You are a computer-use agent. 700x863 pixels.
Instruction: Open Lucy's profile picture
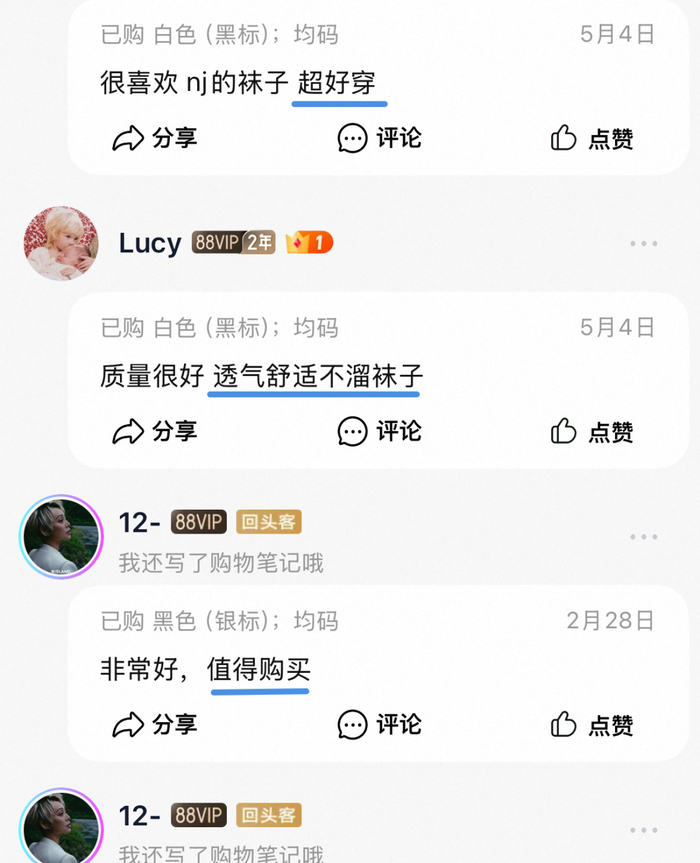[x=61, y=243]
